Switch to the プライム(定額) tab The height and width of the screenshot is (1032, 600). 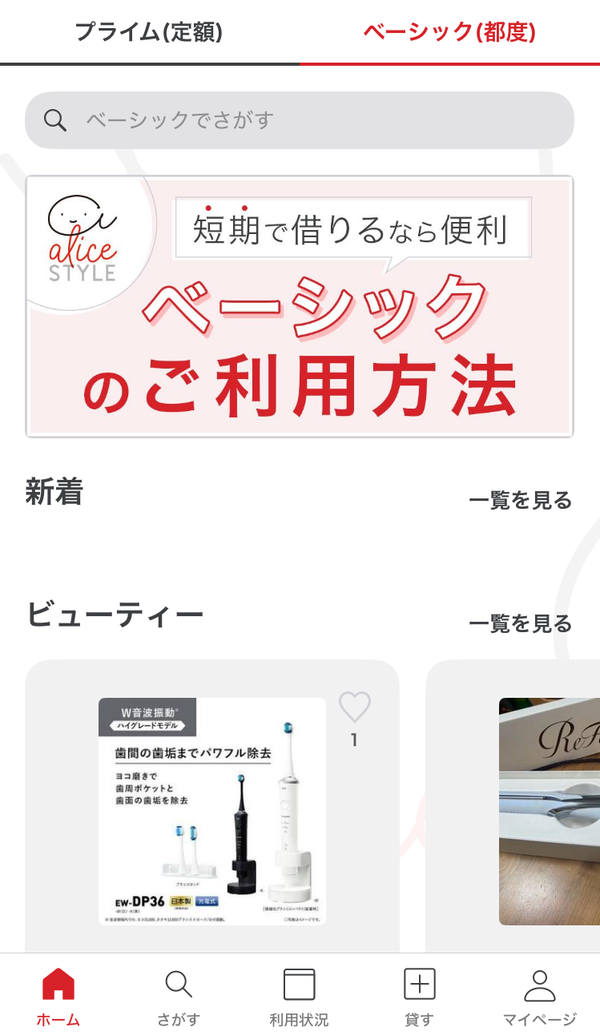pyautogui.click(x=149, y=32)
